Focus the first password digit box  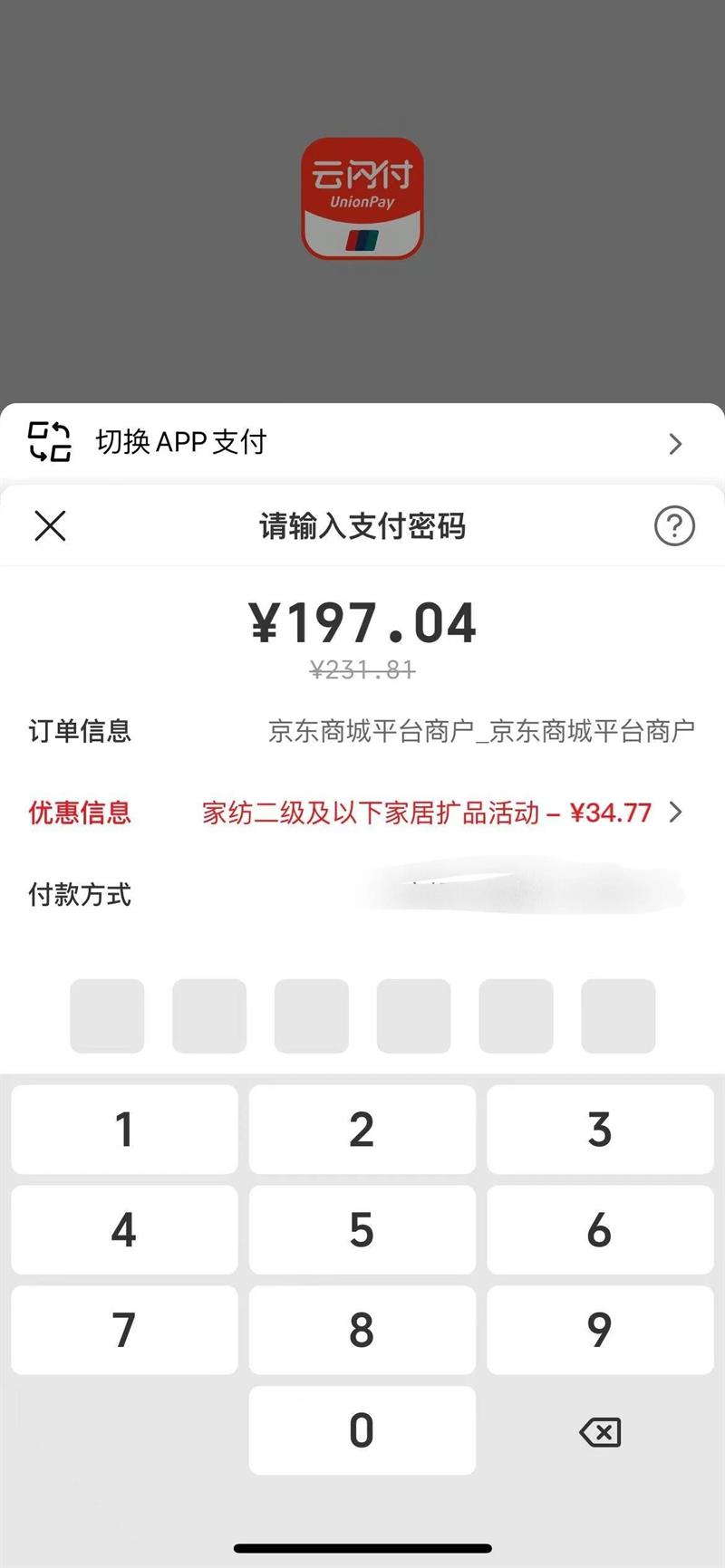(x=107, y=1015)
